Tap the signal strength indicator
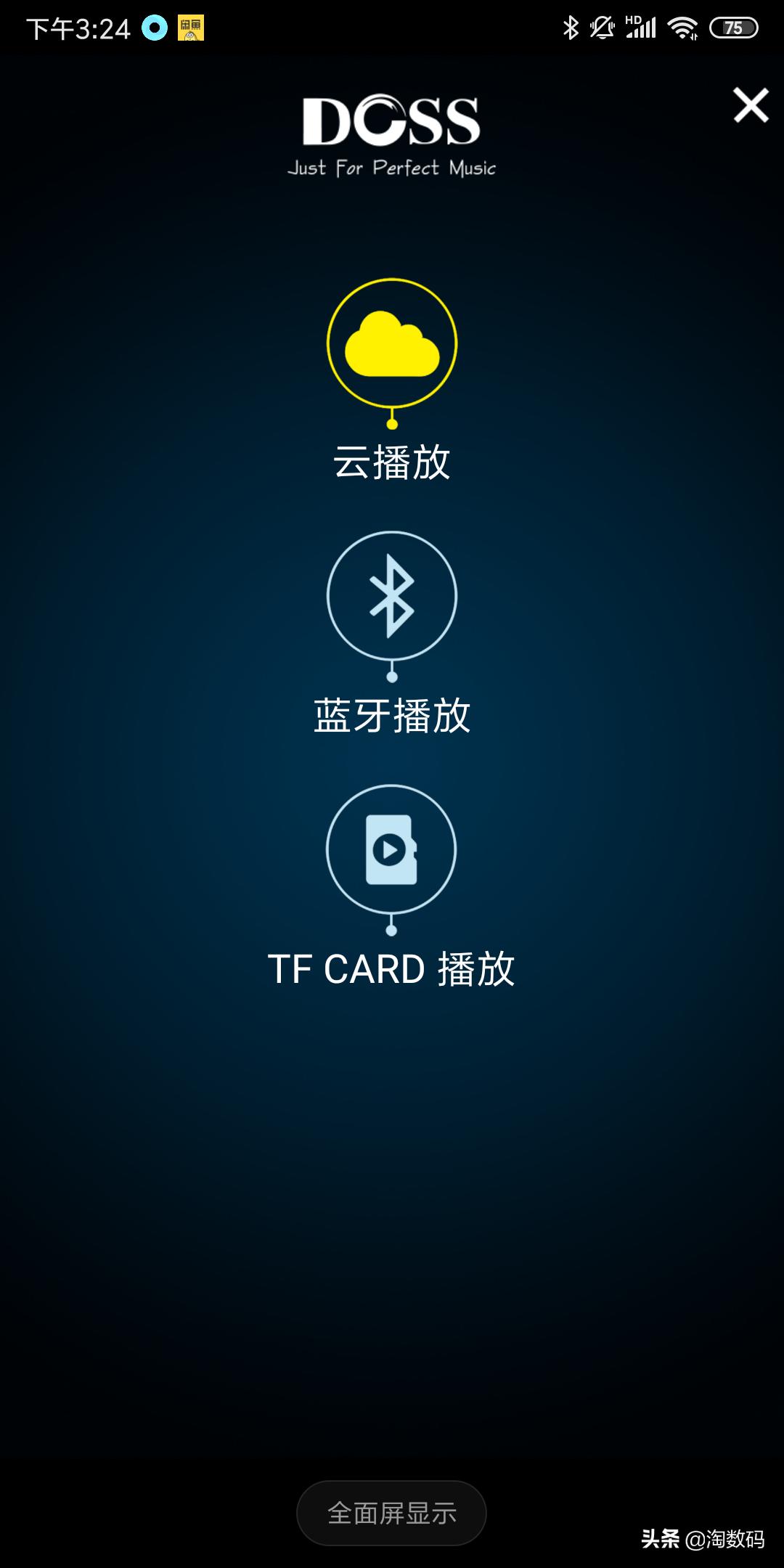The height and width of the screenshot is (1568, 784). (x=642, y=26)
